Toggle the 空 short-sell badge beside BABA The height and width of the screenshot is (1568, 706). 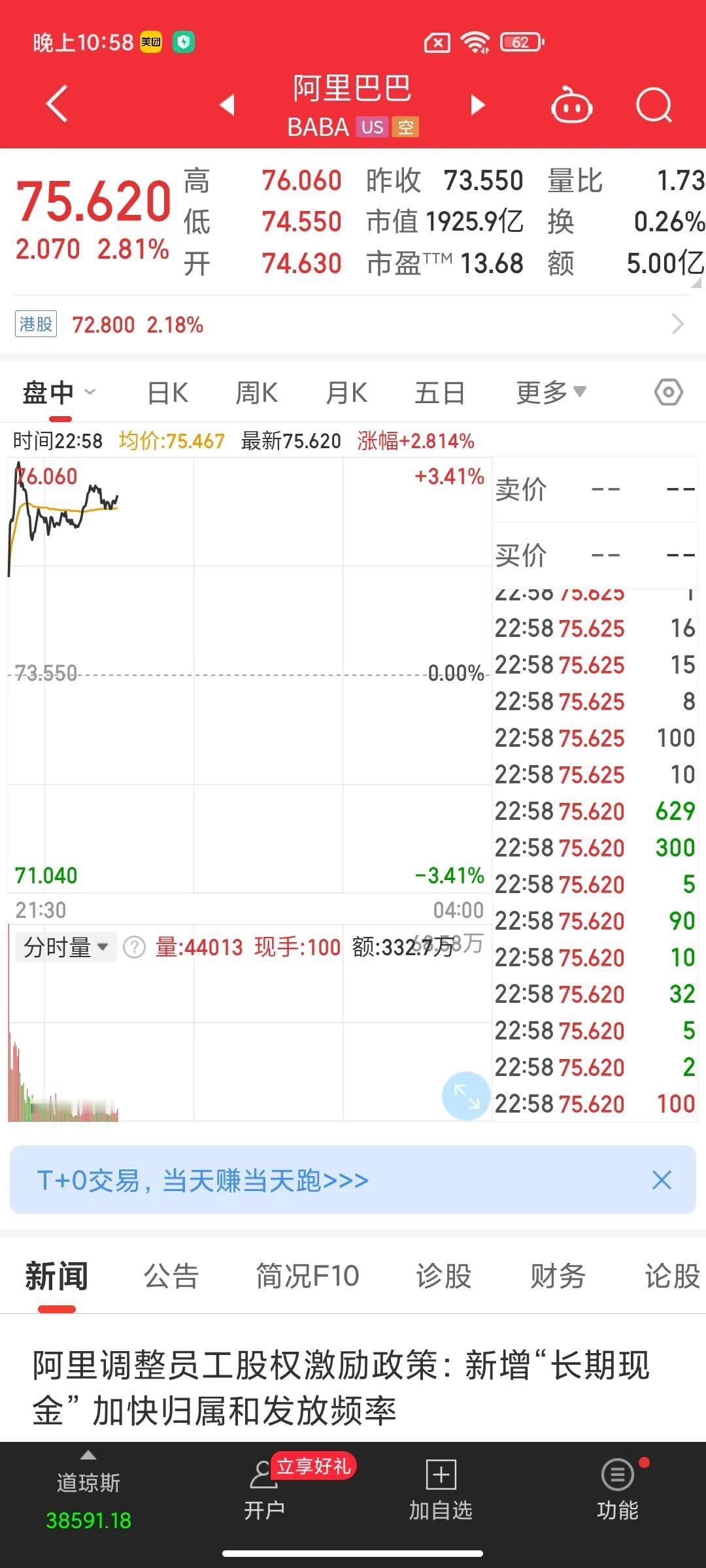pos(407,127)
